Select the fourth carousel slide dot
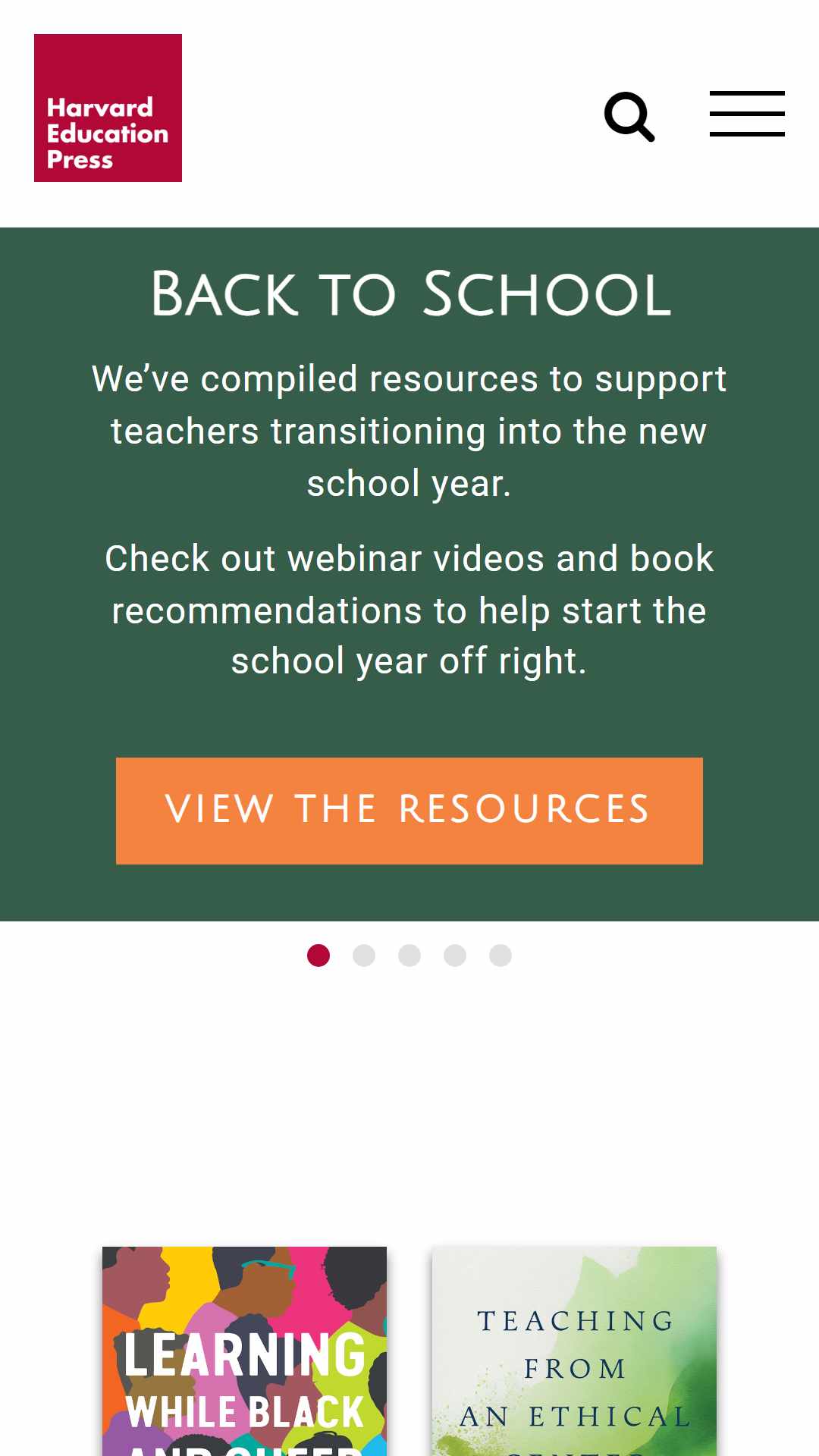819x1456 pixels. tap(455, 955)
